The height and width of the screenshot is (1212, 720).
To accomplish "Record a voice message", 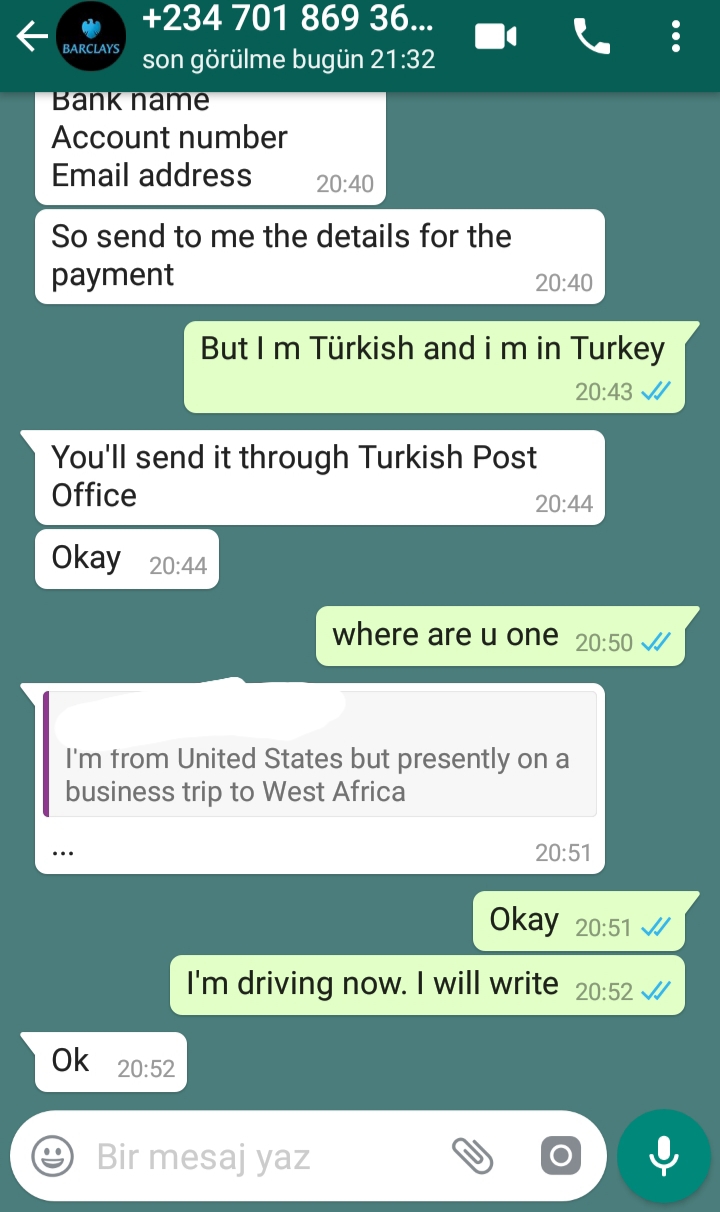I will point(663,1157).
